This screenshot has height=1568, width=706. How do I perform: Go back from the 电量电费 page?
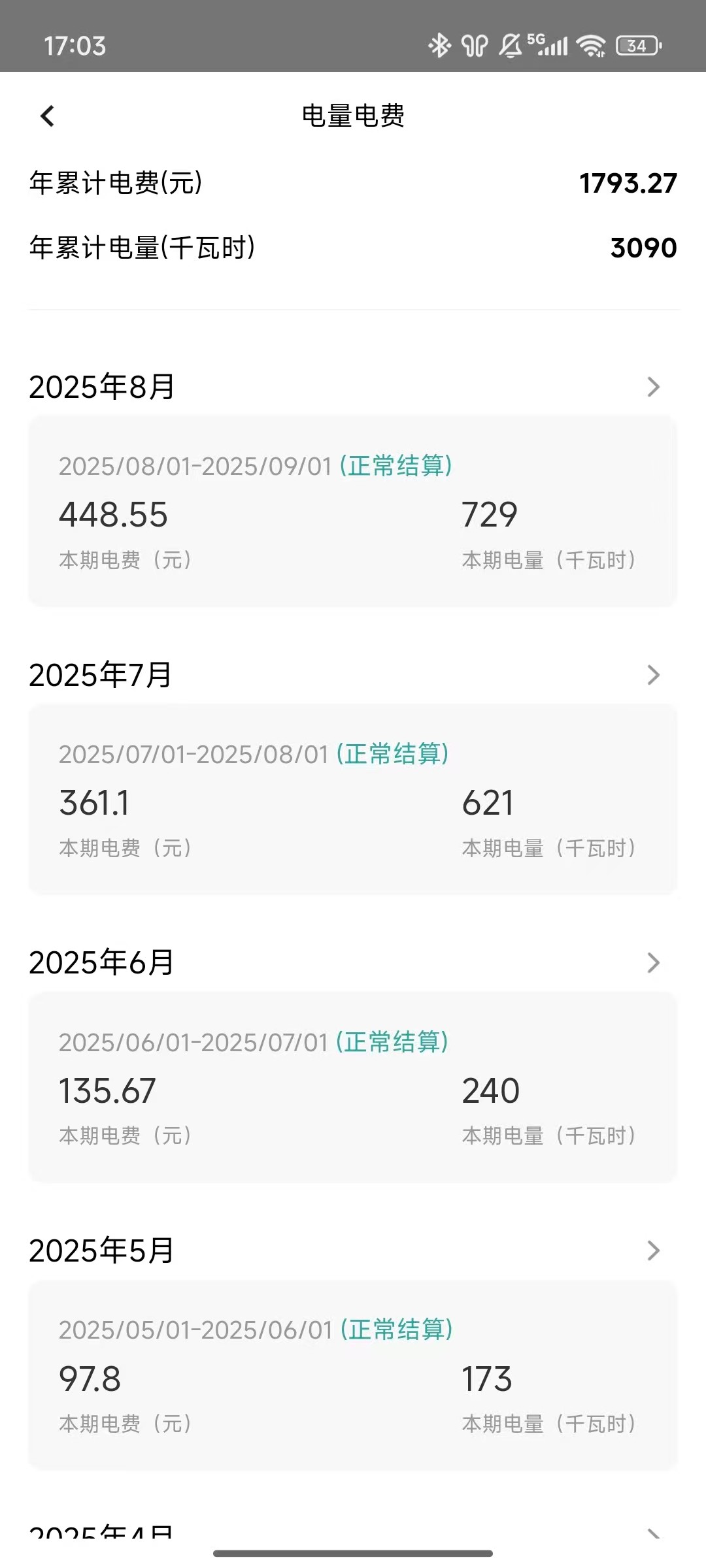pos(47,116)
